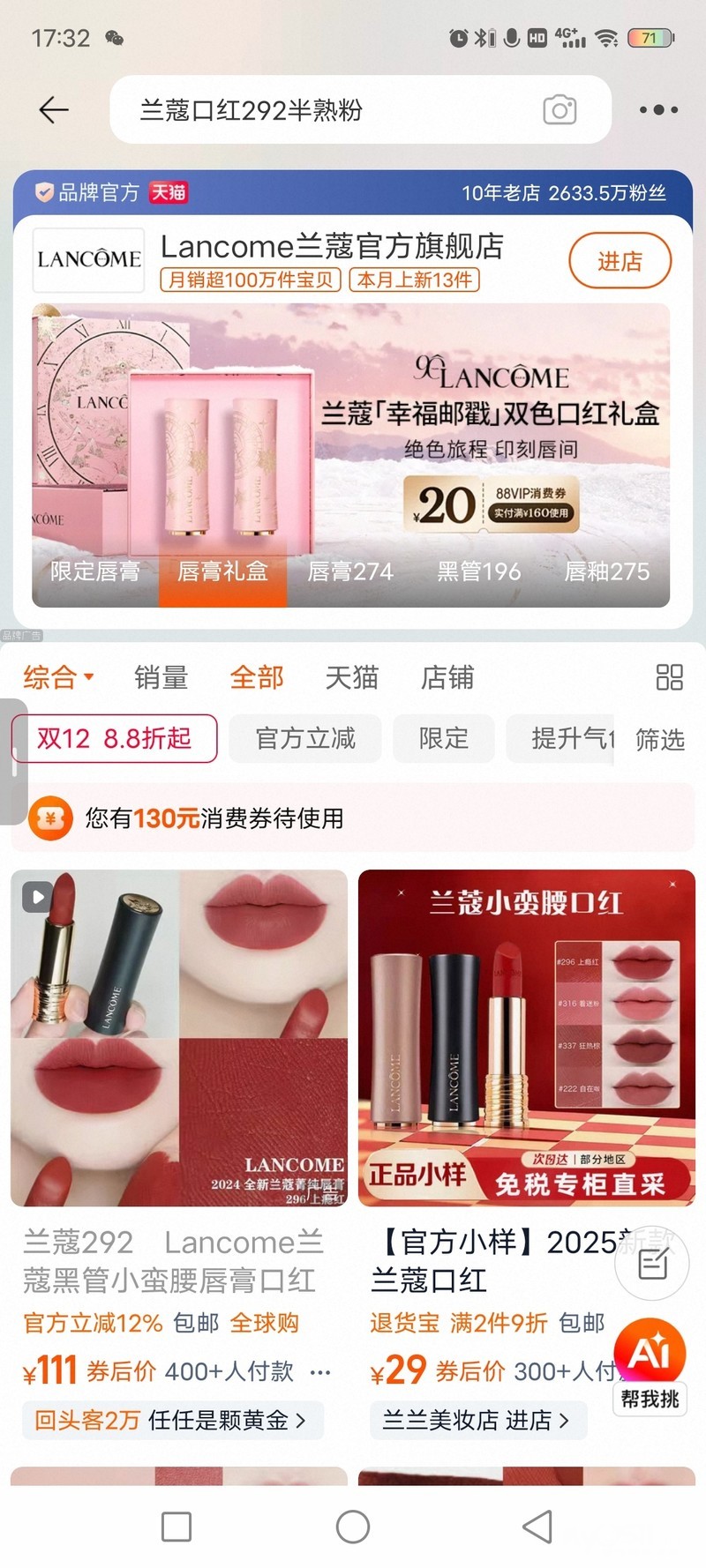Viewport: 706px width, 1568px height.
Task: Select the 限定唇膏 banner tab
Action: (x=95, y=571)
